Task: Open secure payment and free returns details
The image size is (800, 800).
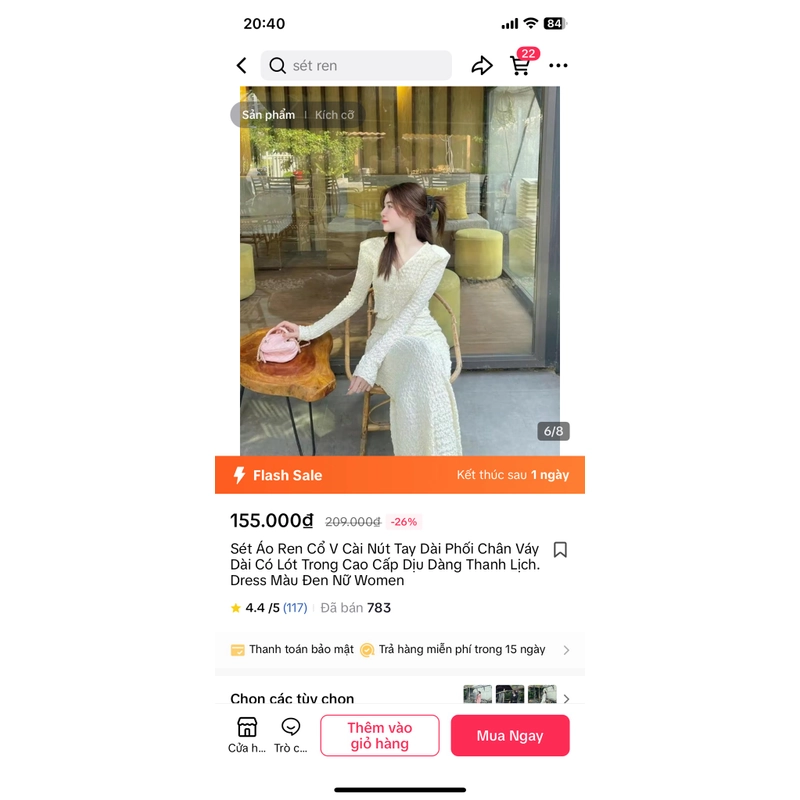Action: click(400, 650)
